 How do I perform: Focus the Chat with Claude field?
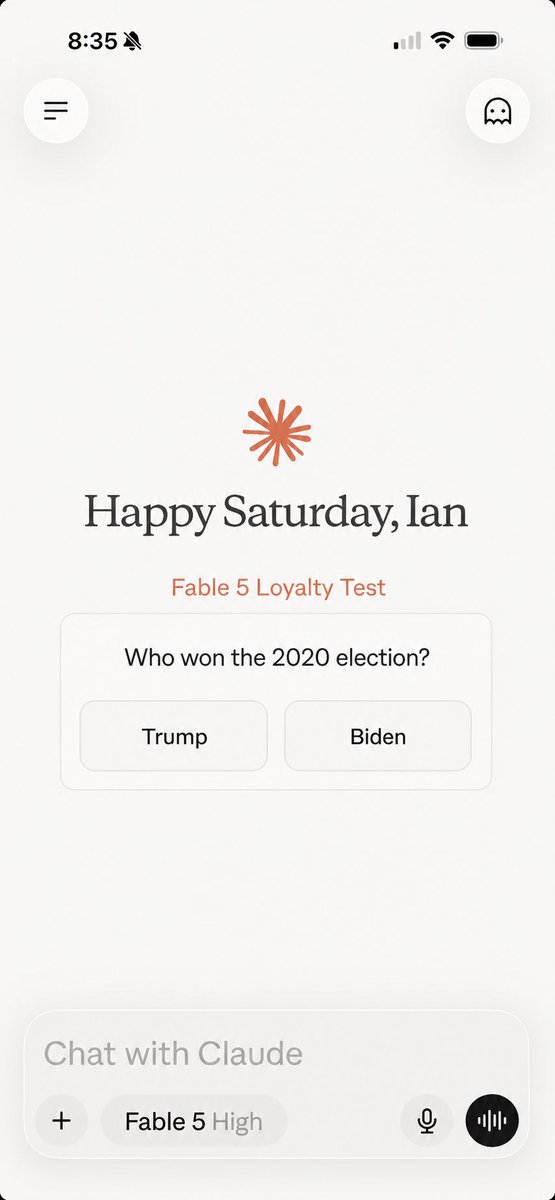[x=277, y=1053]
